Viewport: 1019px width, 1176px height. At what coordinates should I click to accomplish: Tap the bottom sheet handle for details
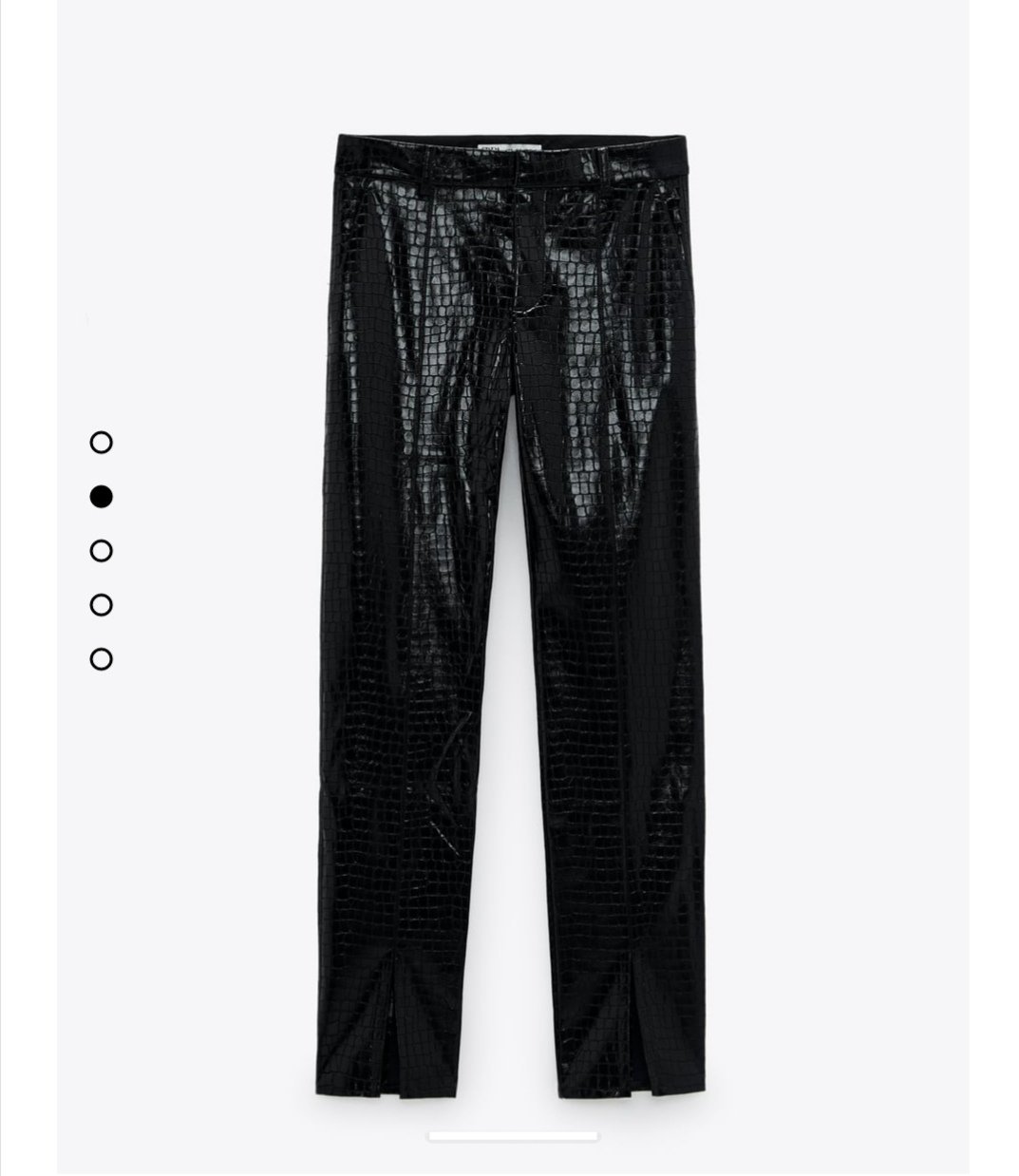513,1136
